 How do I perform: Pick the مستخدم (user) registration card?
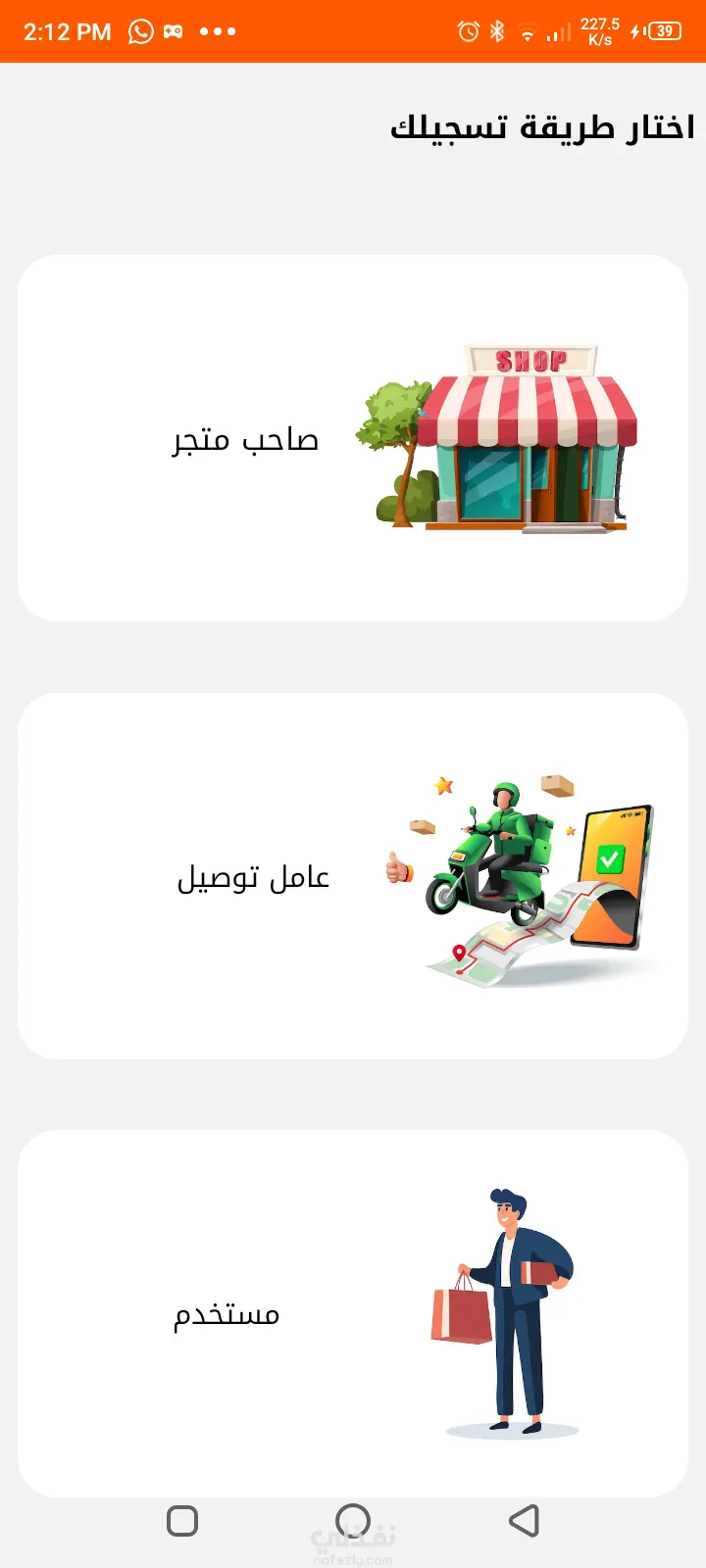coord(353,1312)
